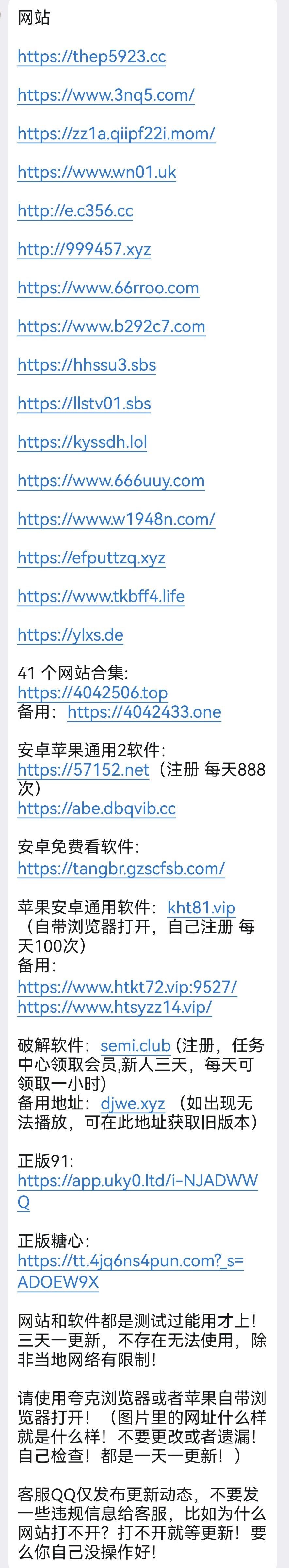Open the https://www.3nq5.com/ link
This screenshot has height=1568, width=289.
[x=106, y=95]
